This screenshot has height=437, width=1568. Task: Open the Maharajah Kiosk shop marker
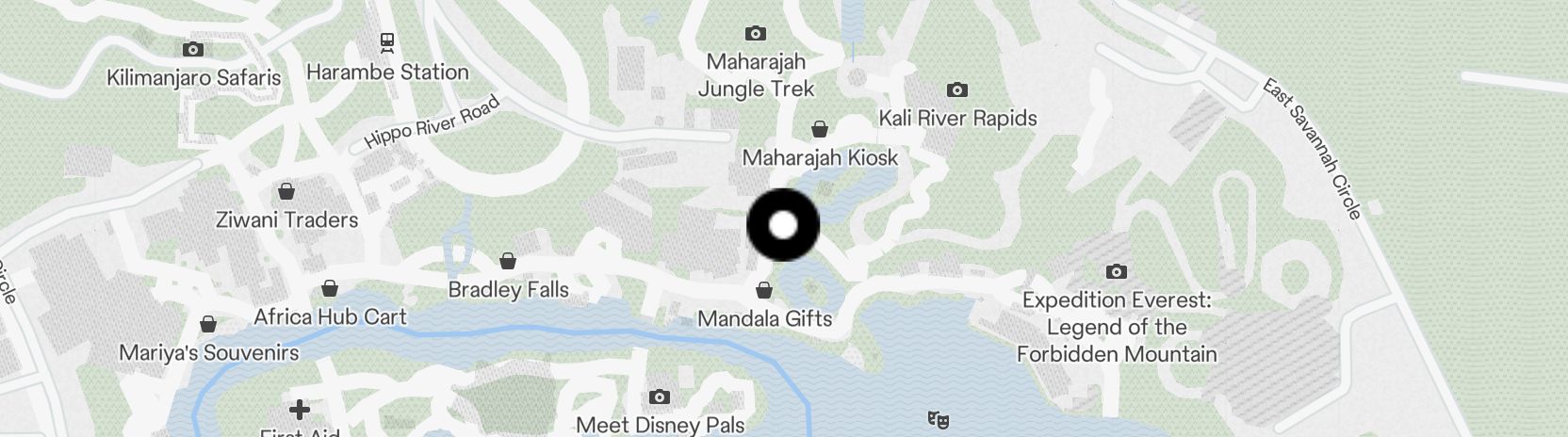[820, 129]
